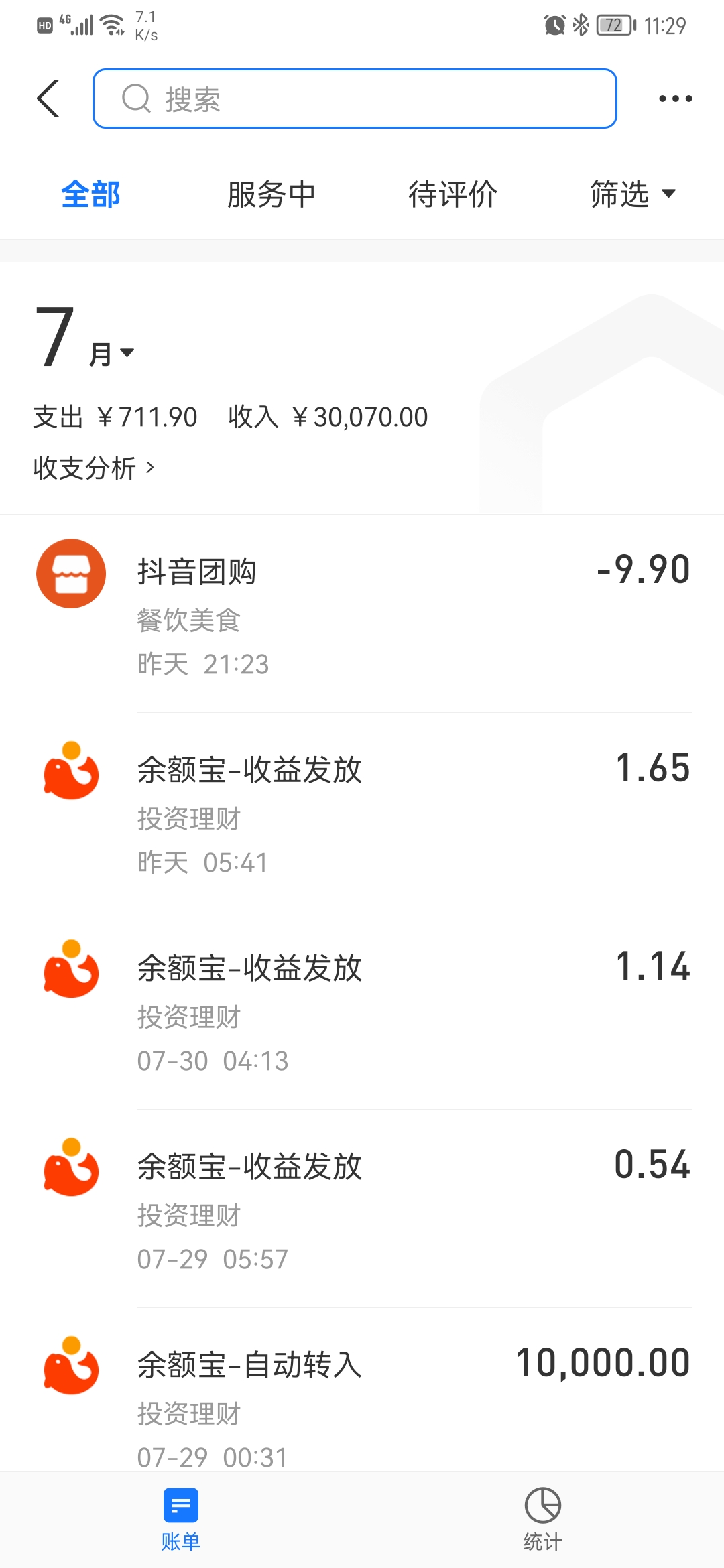Expand the 筛选 filter dropdown
Image resolution: width=724 pixels, height=1568 pixels.
632,194
